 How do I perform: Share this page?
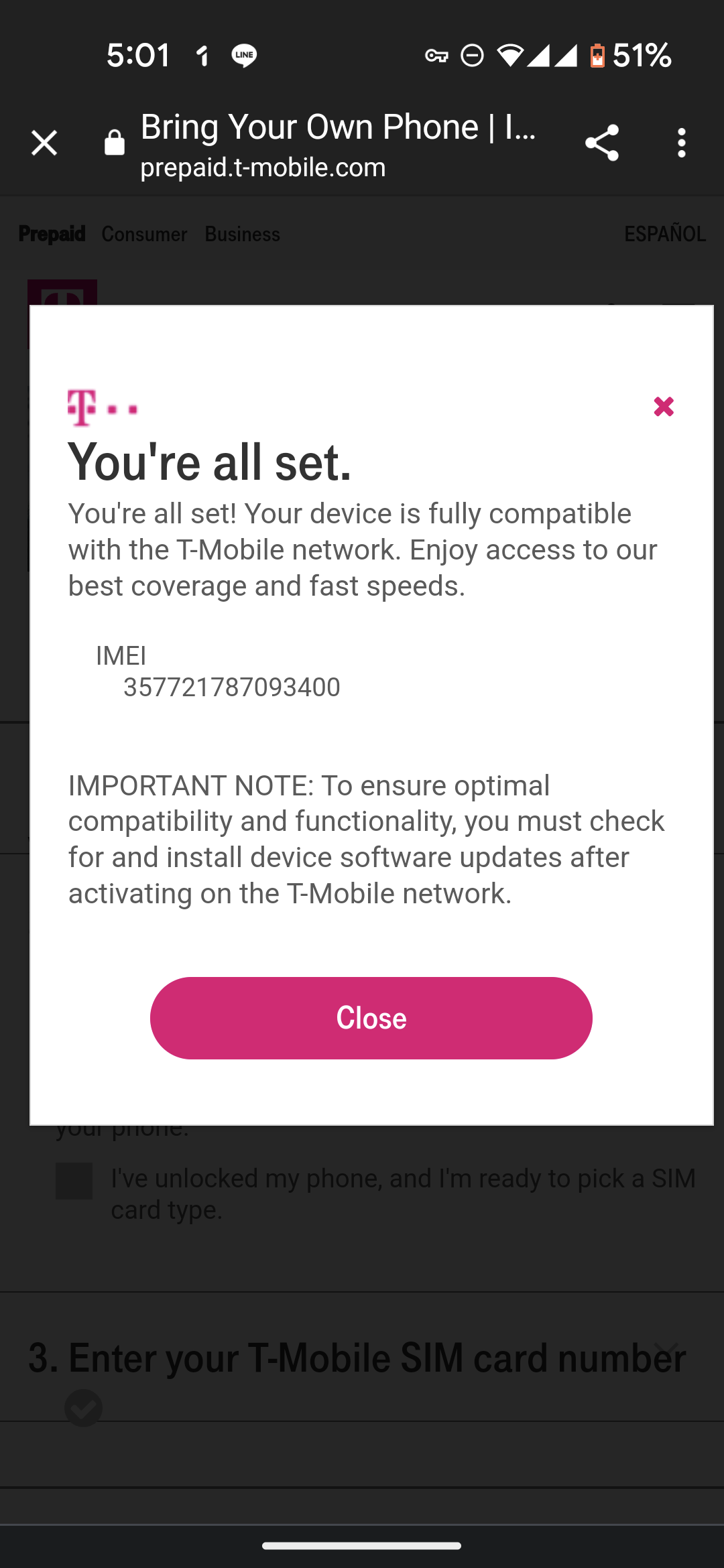[x=601, y=143]
